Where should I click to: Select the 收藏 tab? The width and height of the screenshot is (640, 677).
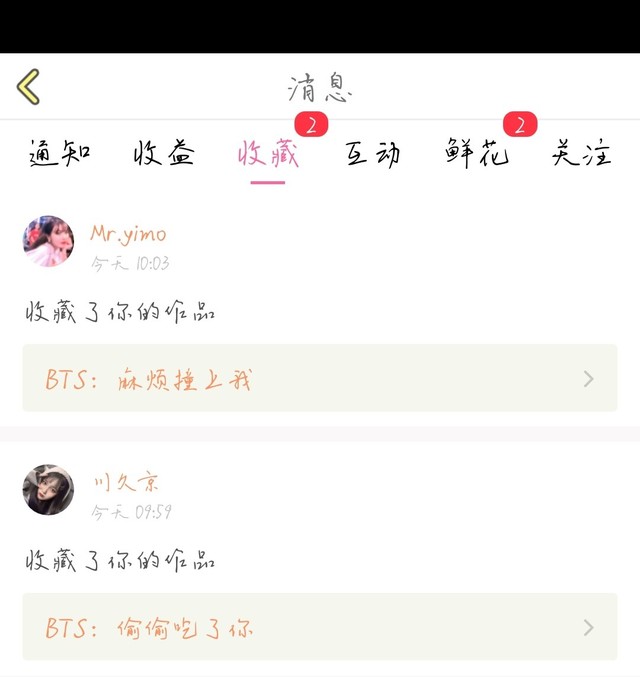click(267, 154)
